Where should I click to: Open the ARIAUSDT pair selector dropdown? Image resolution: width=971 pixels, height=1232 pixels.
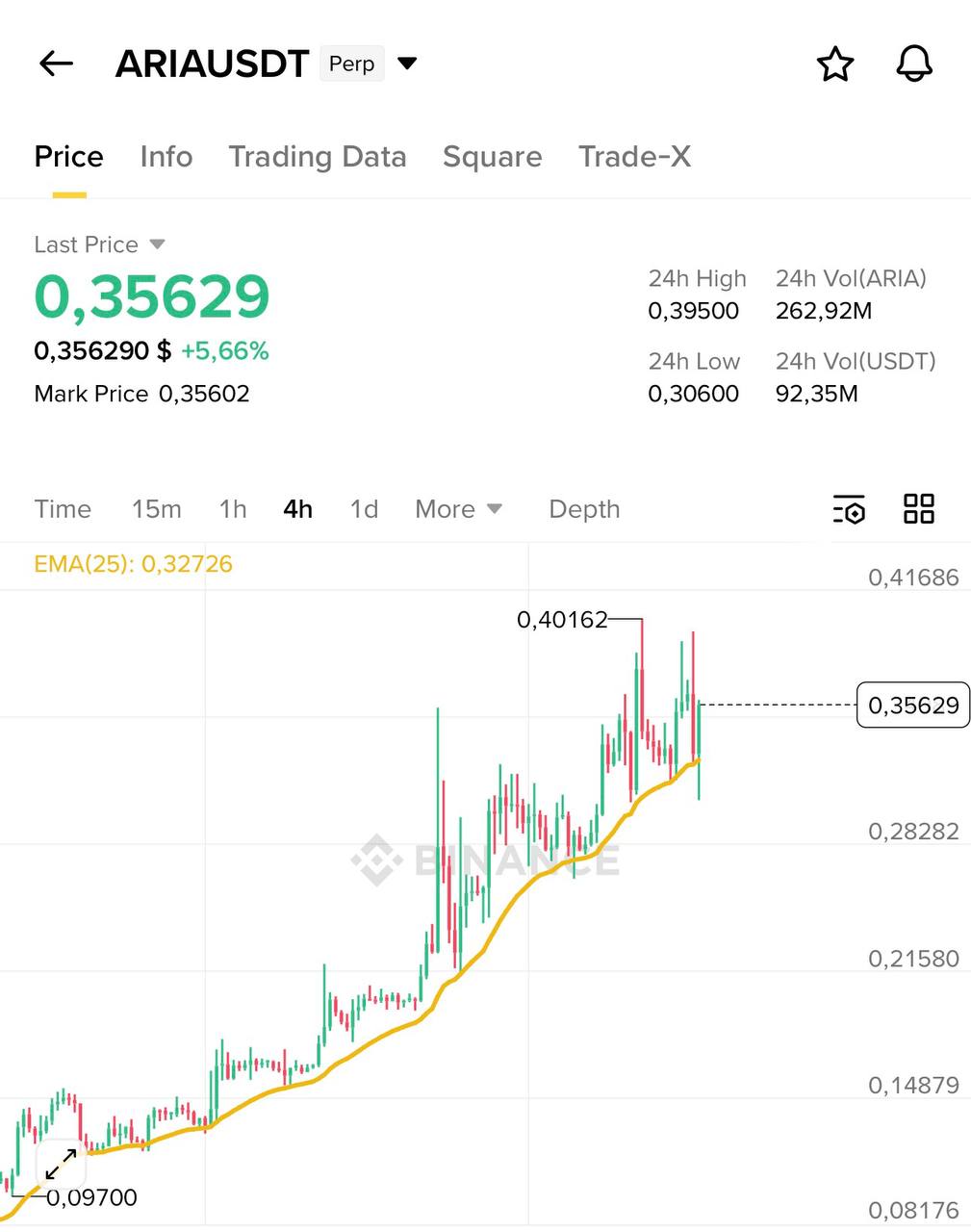pyautogui.click(x=407, y=64)
